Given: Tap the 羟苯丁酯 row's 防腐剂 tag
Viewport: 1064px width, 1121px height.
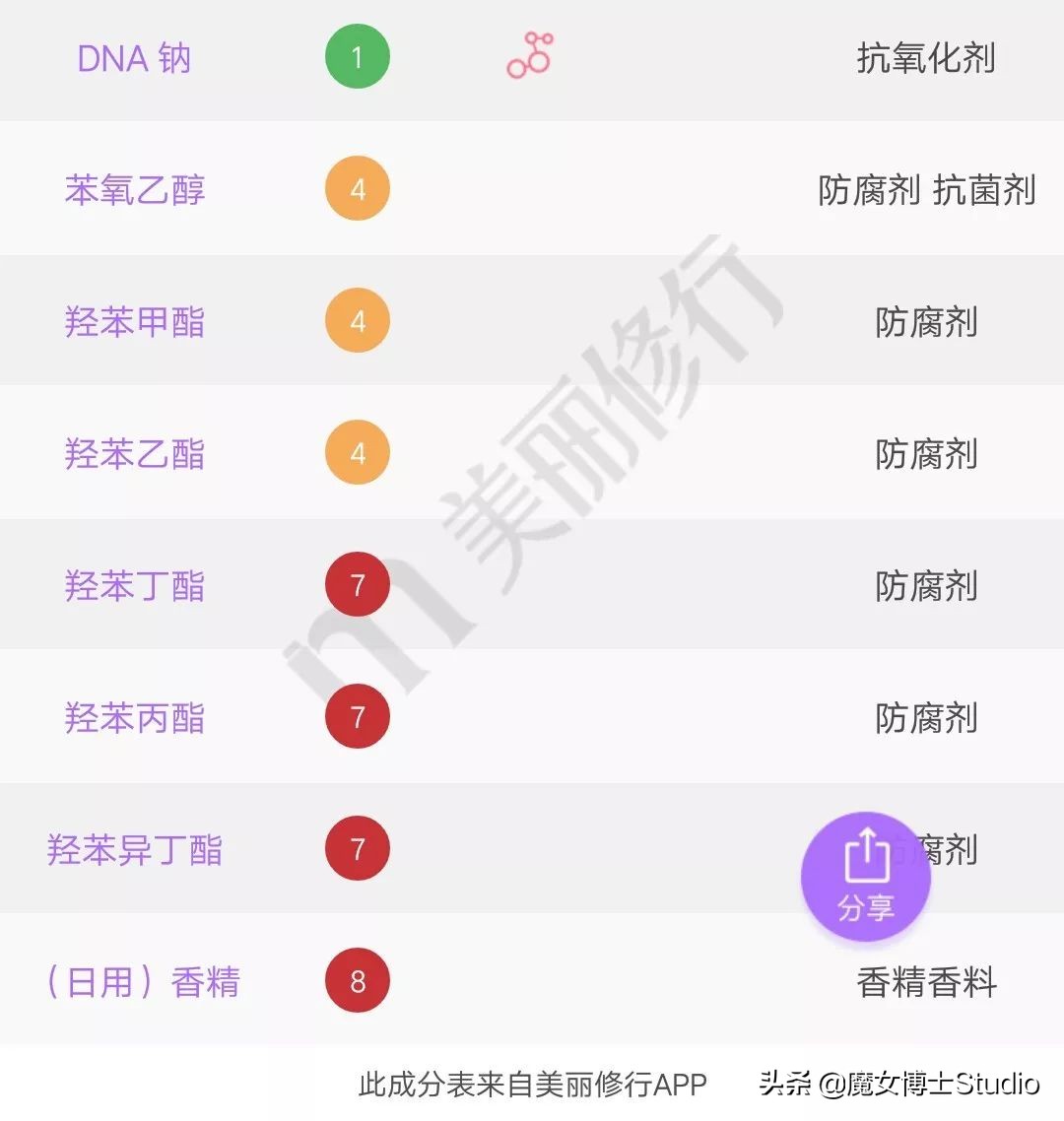Looking at the screenshot, I should tap(926, 585).
